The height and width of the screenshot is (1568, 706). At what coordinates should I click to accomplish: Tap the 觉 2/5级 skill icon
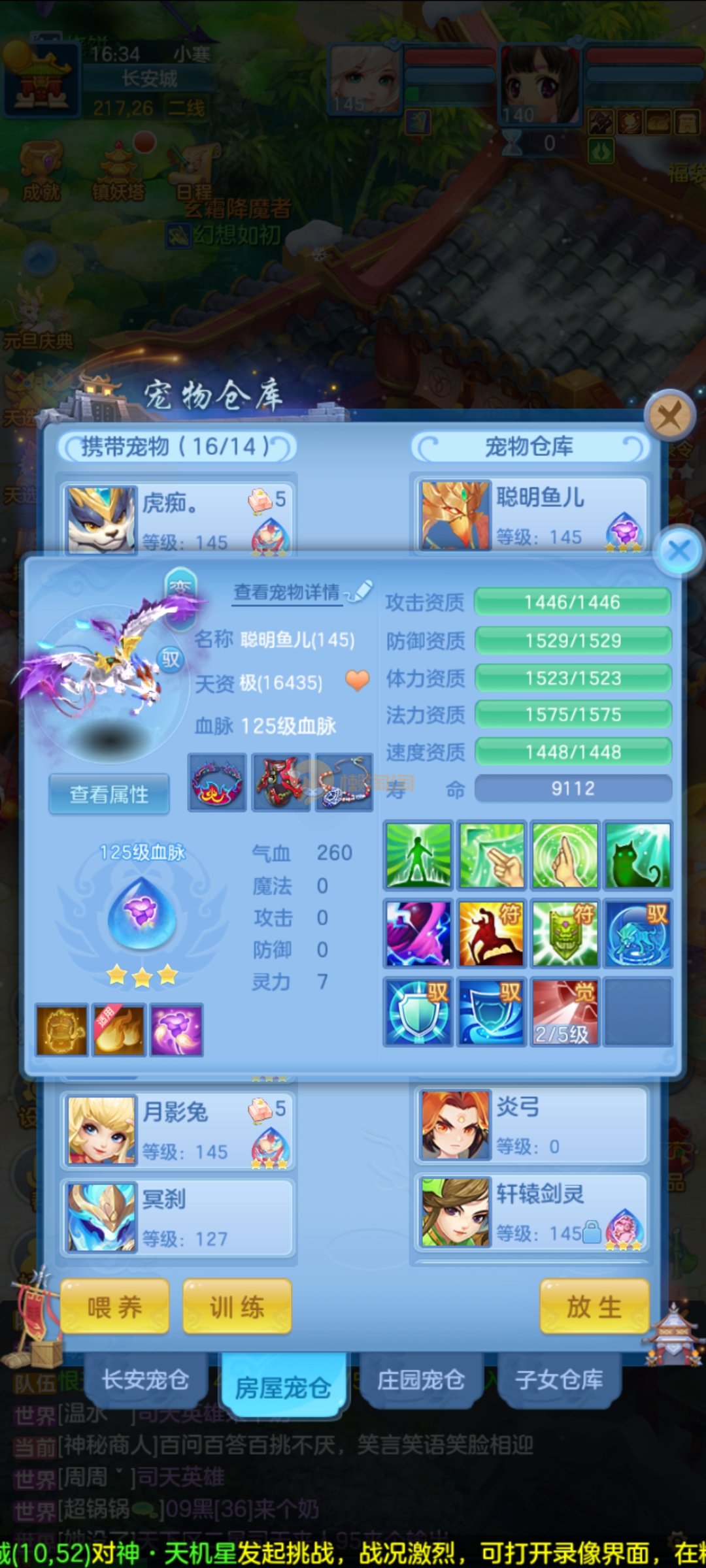pyautogui.click(x=564, y=1011)
